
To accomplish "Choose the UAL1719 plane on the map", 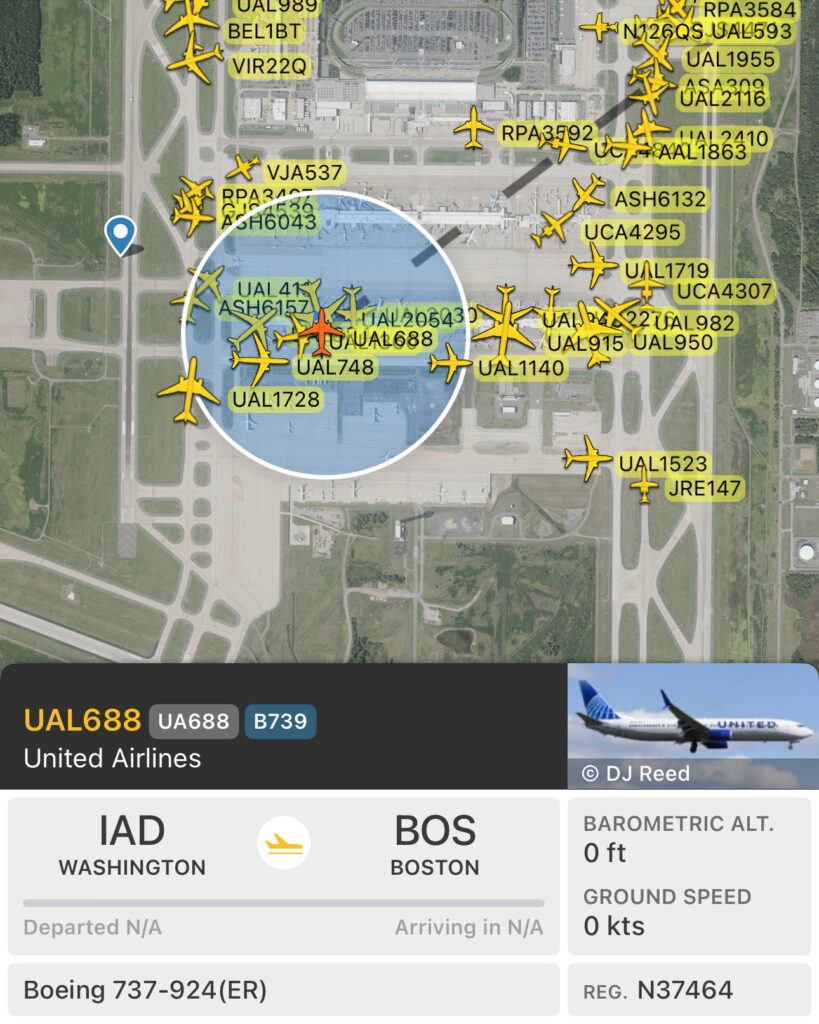I will pos(593,266).
